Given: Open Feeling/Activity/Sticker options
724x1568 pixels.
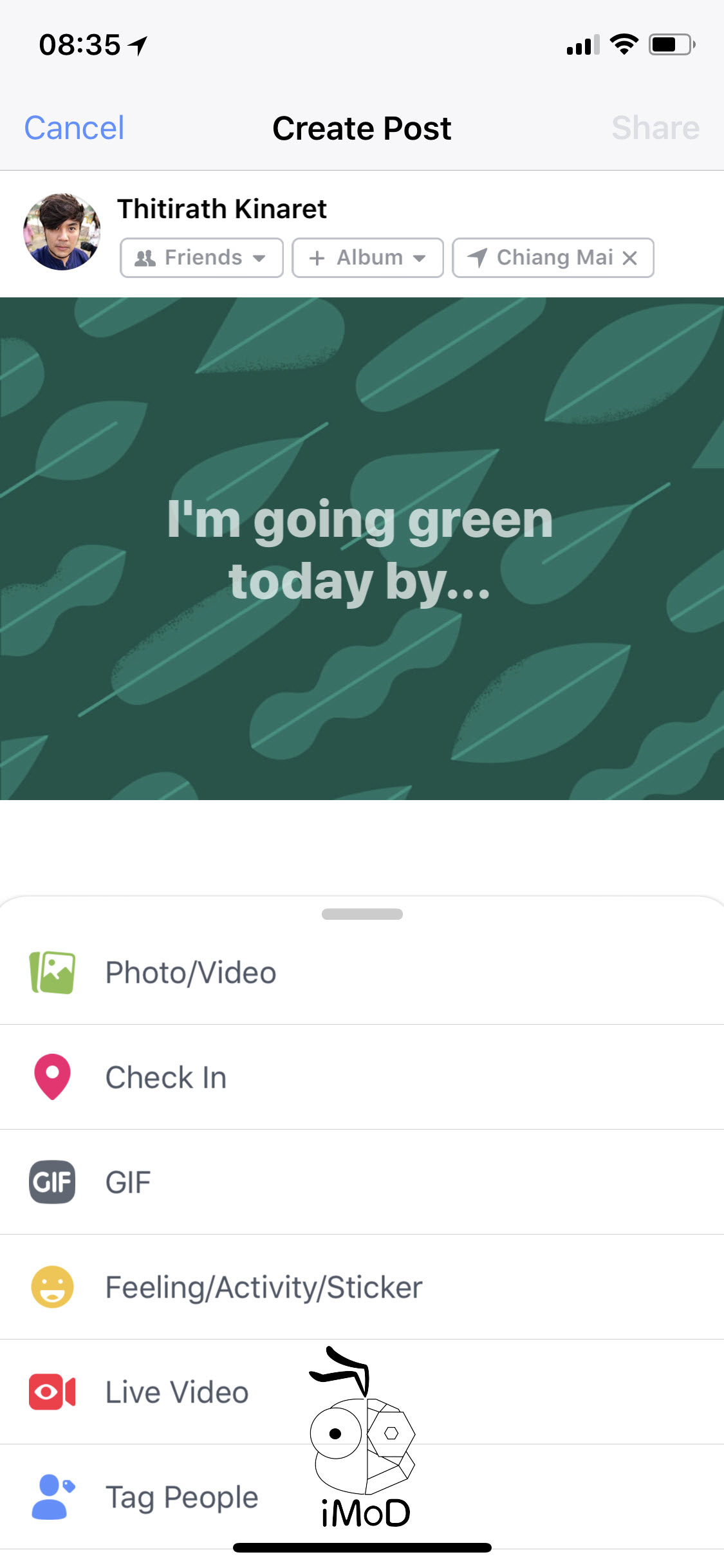Looking at the screenshot, I should click(264, 1287).
